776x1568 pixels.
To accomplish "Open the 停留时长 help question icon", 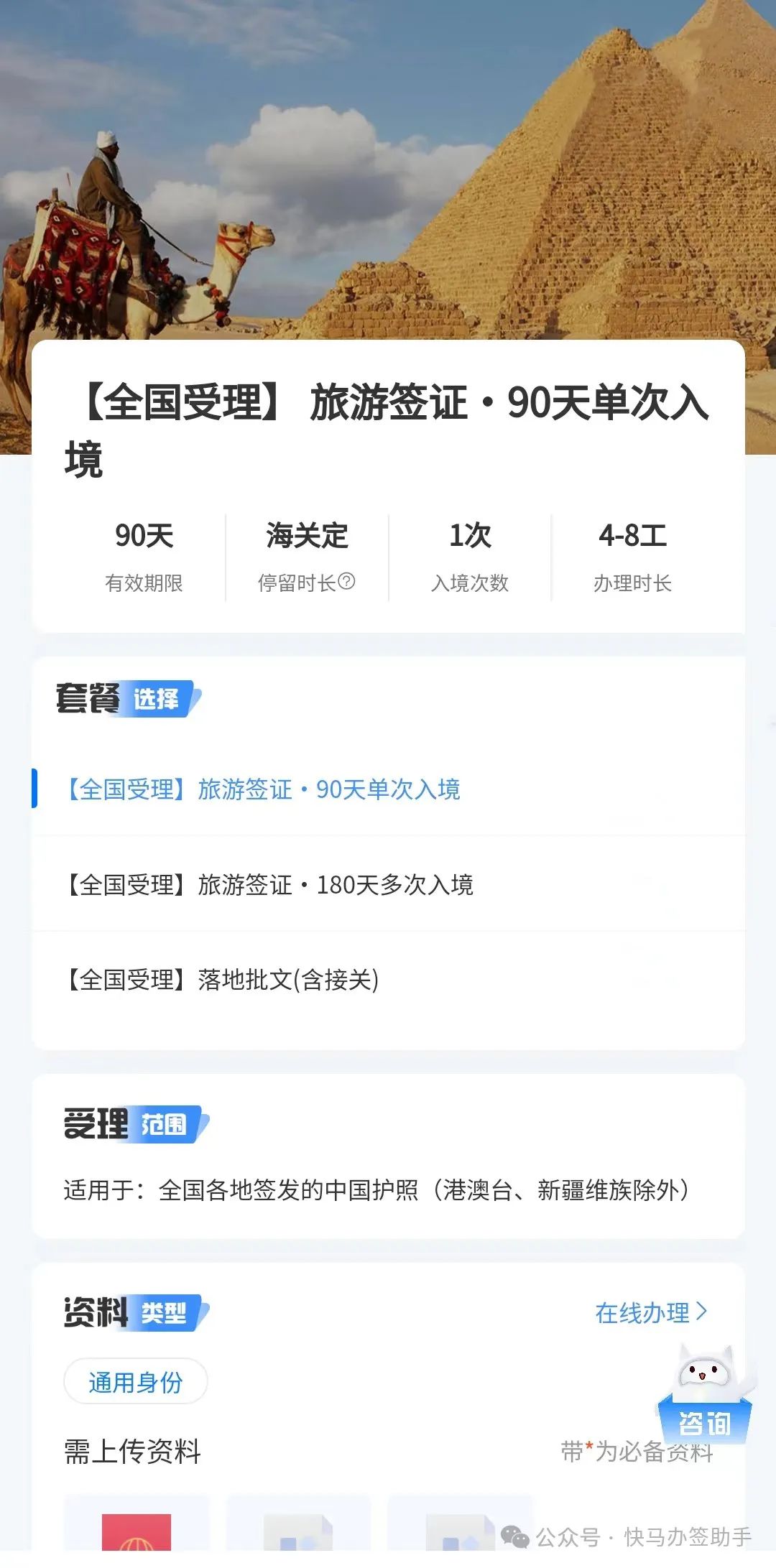I will pos(346,581).
